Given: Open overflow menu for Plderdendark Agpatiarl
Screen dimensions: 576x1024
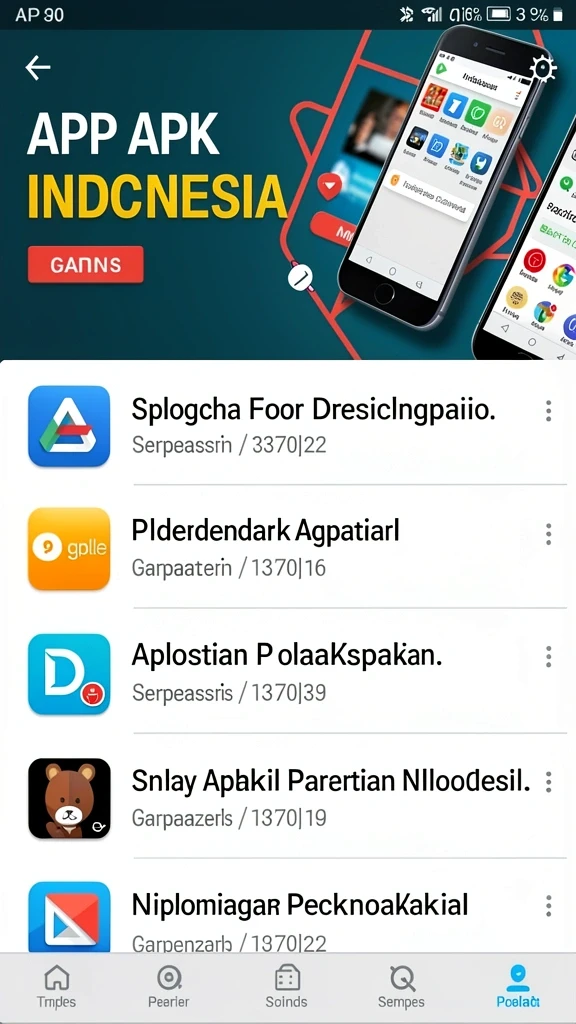Looking at the screenshot, I should [549, 534].
